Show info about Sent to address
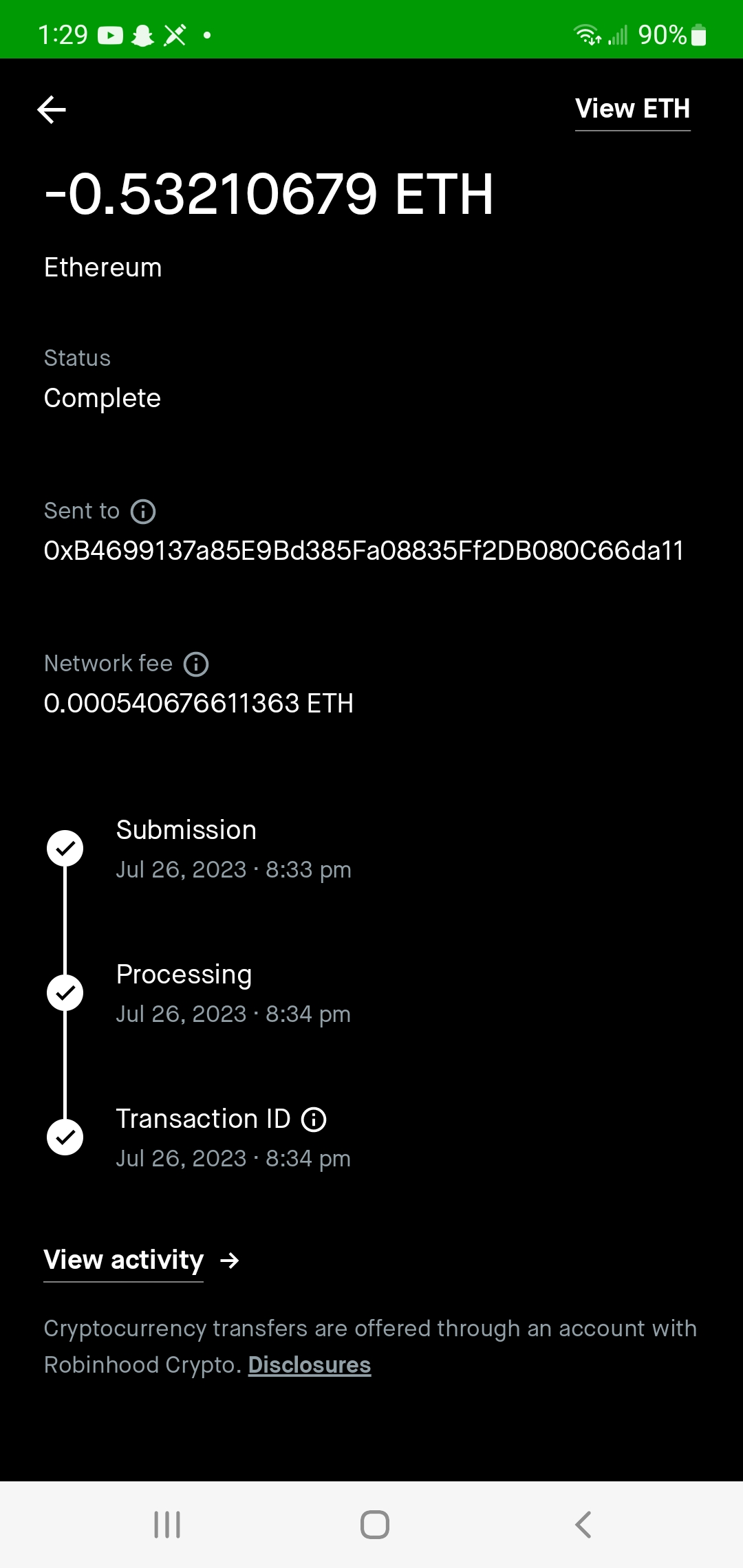Image resolution: width=743 pixels, height=1568 pixels. (143, 512)
